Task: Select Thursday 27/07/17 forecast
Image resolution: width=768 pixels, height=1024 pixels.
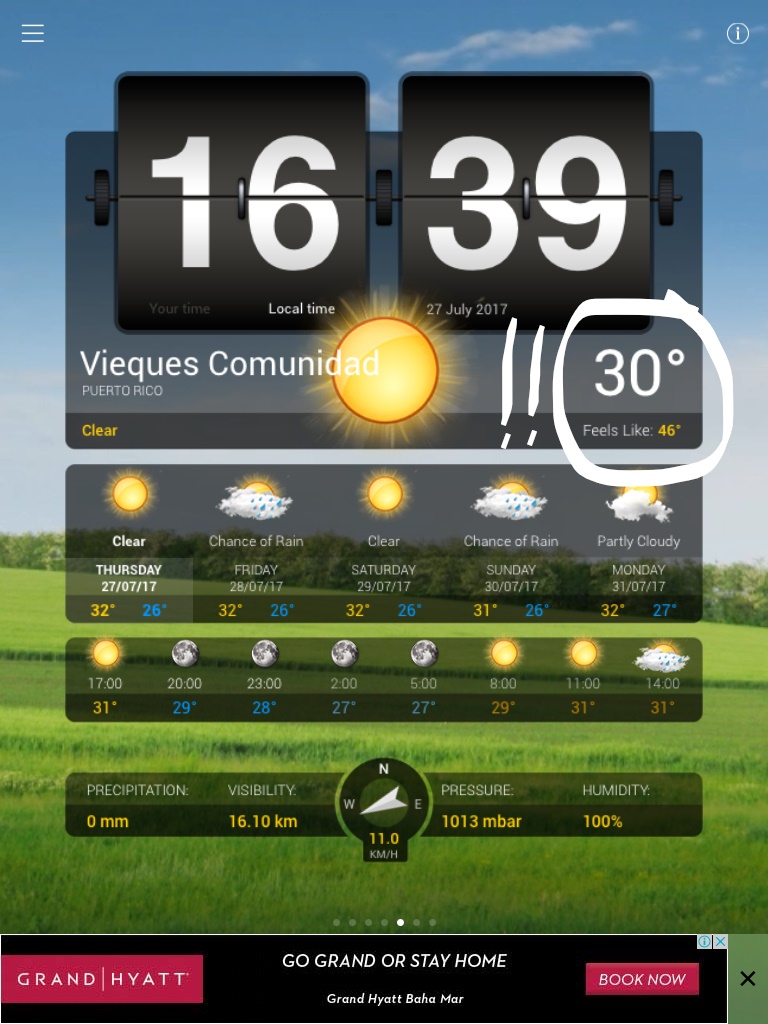Action: pos(129,578)
